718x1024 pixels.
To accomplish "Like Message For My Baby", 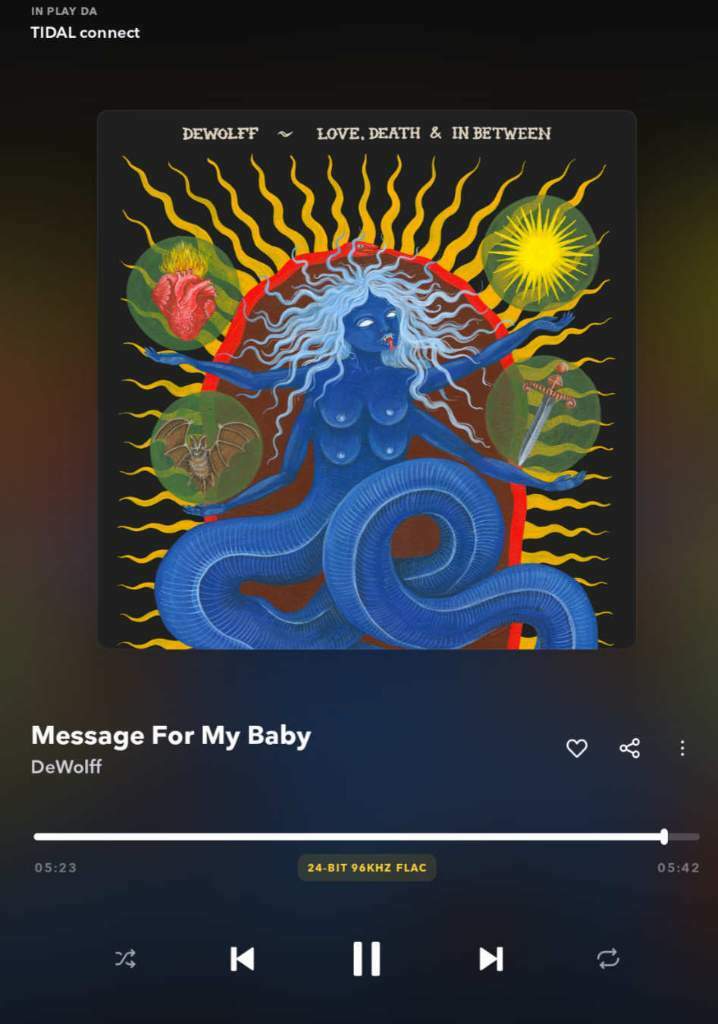I will coord(577,748).
